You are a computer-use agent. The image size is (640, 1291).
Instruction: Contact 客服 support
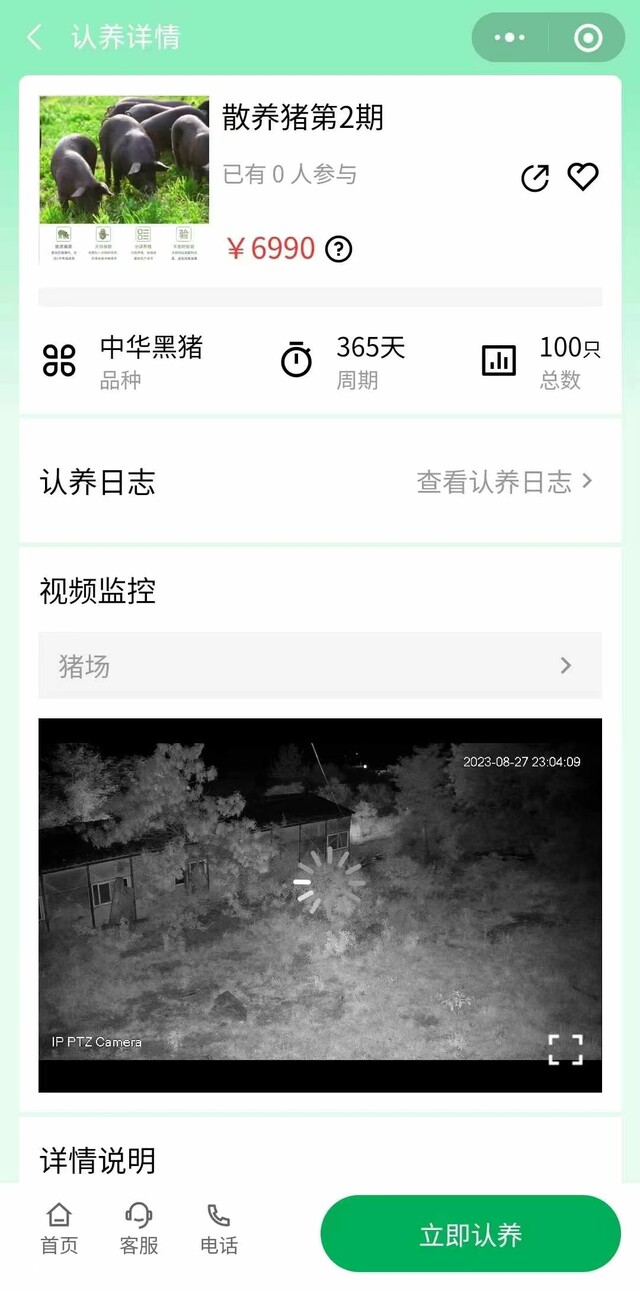139,1229
